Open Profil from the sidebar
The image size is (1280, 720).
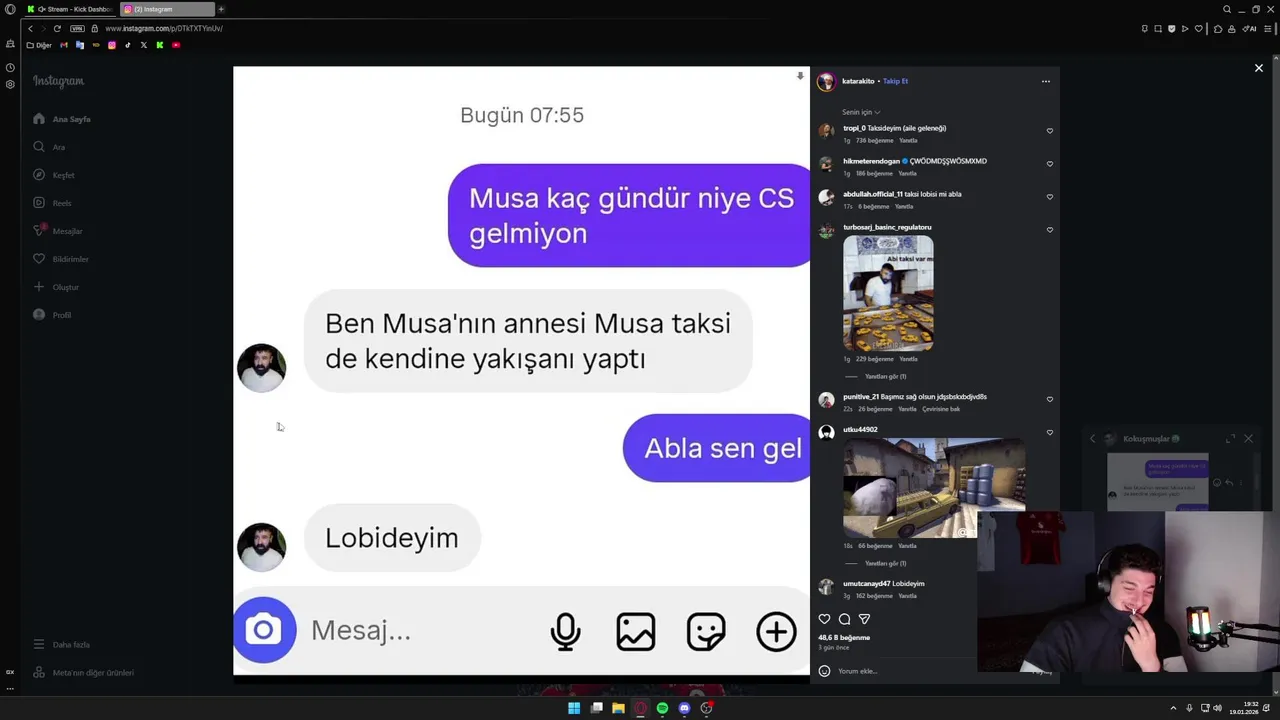click(61, 315)
